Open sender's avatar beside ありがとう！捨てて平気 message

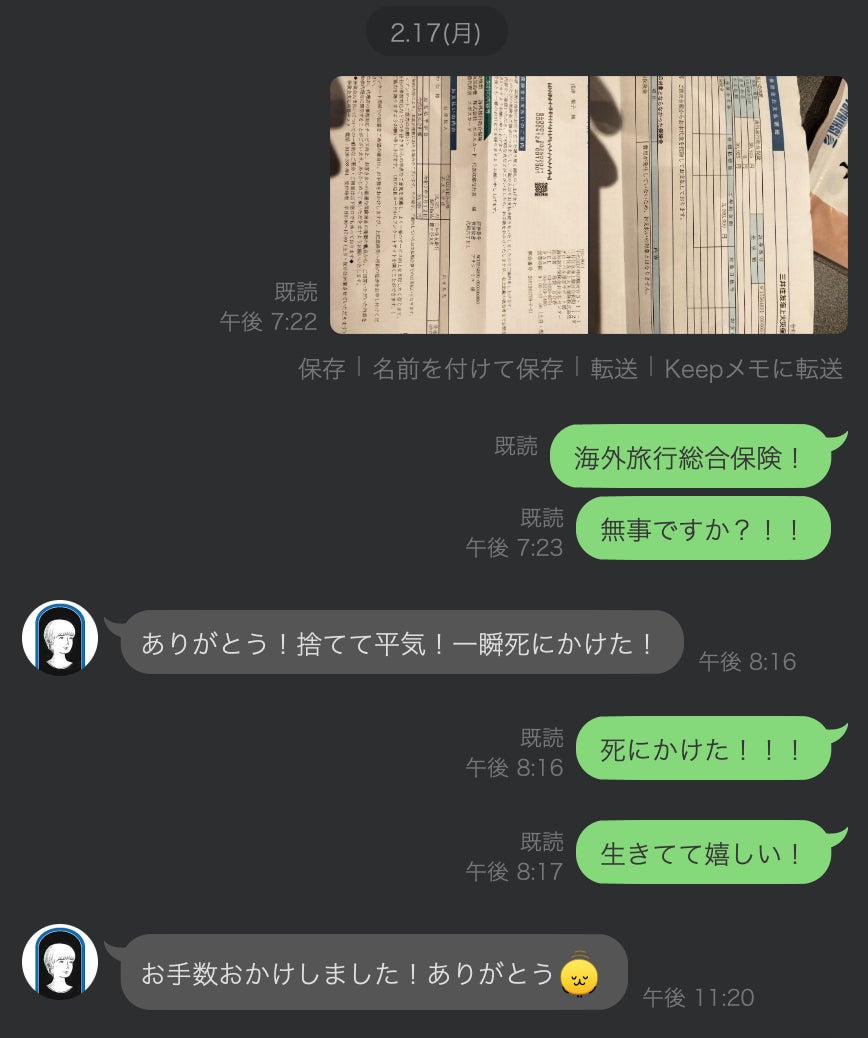coord(60,638)
